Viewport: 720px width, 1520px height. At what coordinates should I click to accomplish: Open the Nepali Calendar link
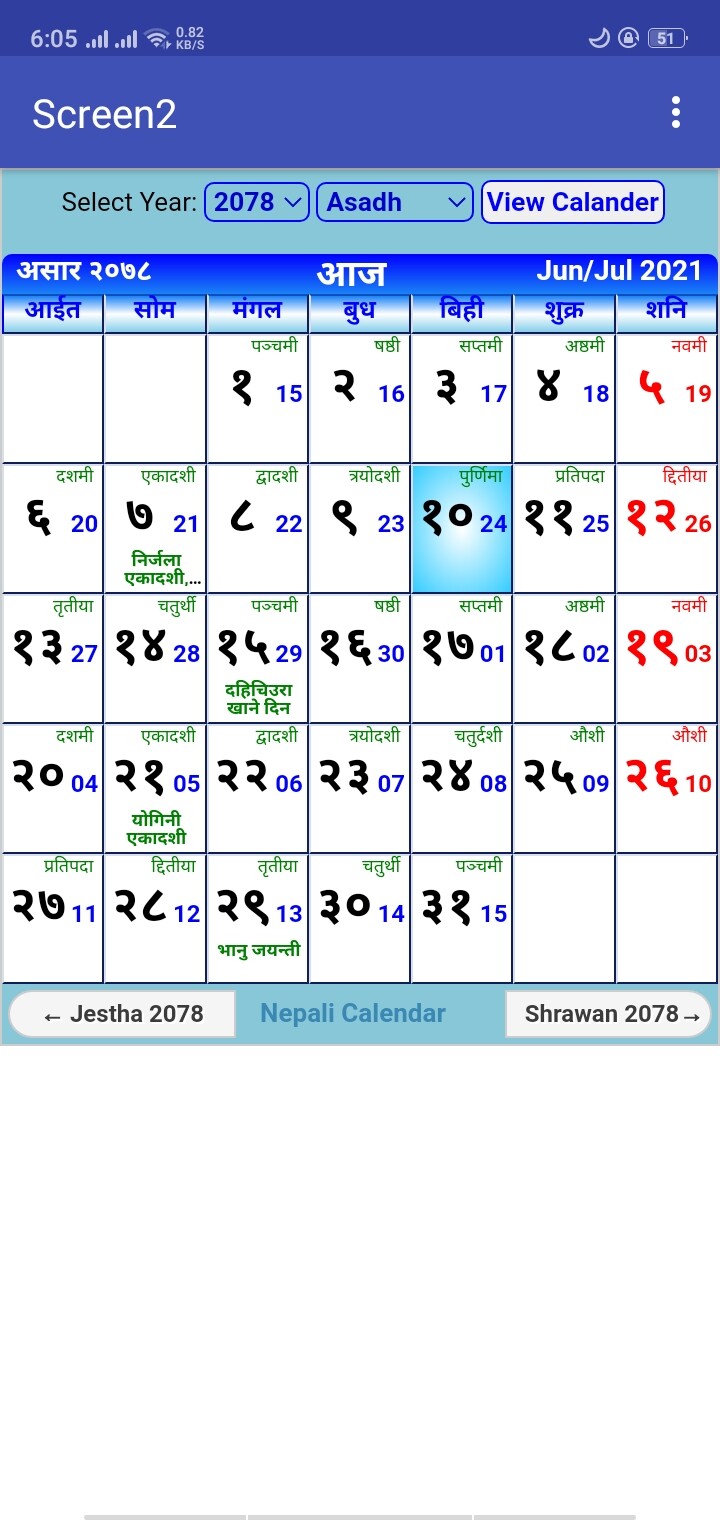[353, 1014]
